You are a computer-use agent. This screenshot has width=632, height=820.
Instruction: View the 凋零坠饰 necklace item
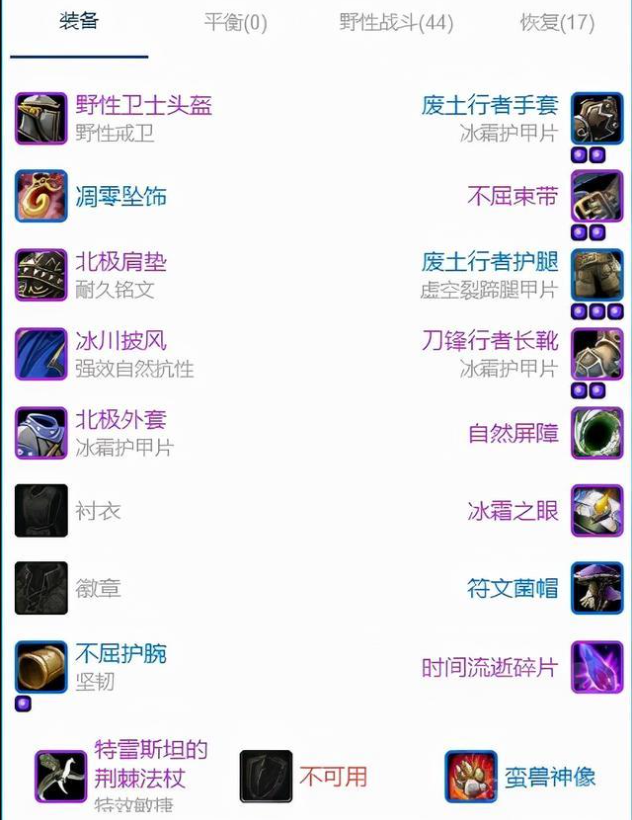(x=120, y=197)
